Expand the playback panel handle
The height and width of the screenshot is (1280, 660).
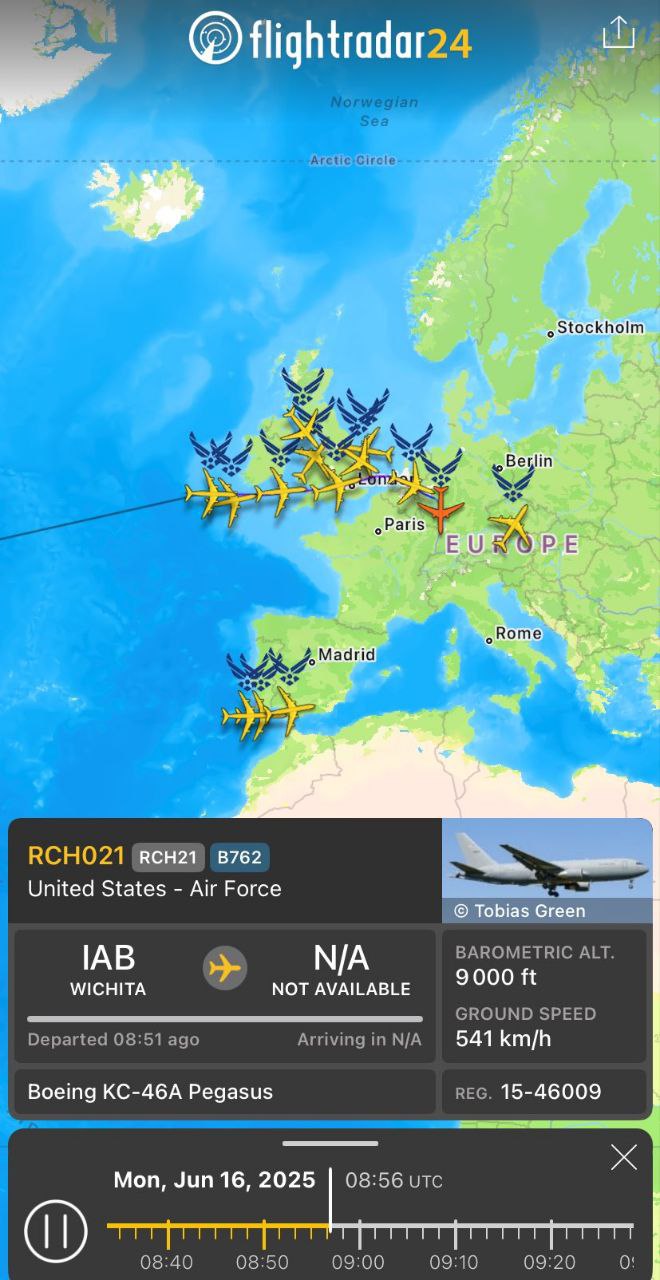[x=330, y=1143]
